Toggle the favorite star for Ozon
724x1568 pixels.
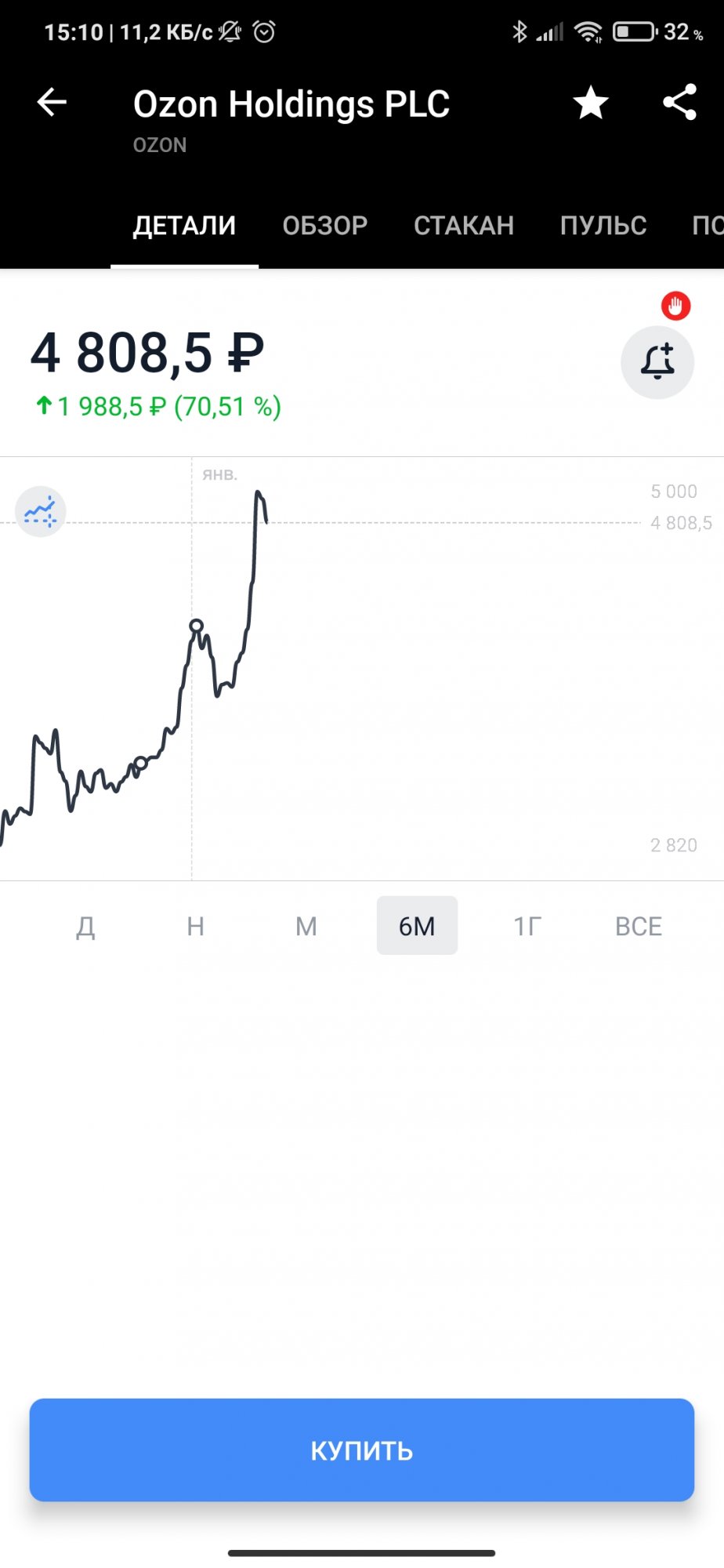[x=591, y=103]
